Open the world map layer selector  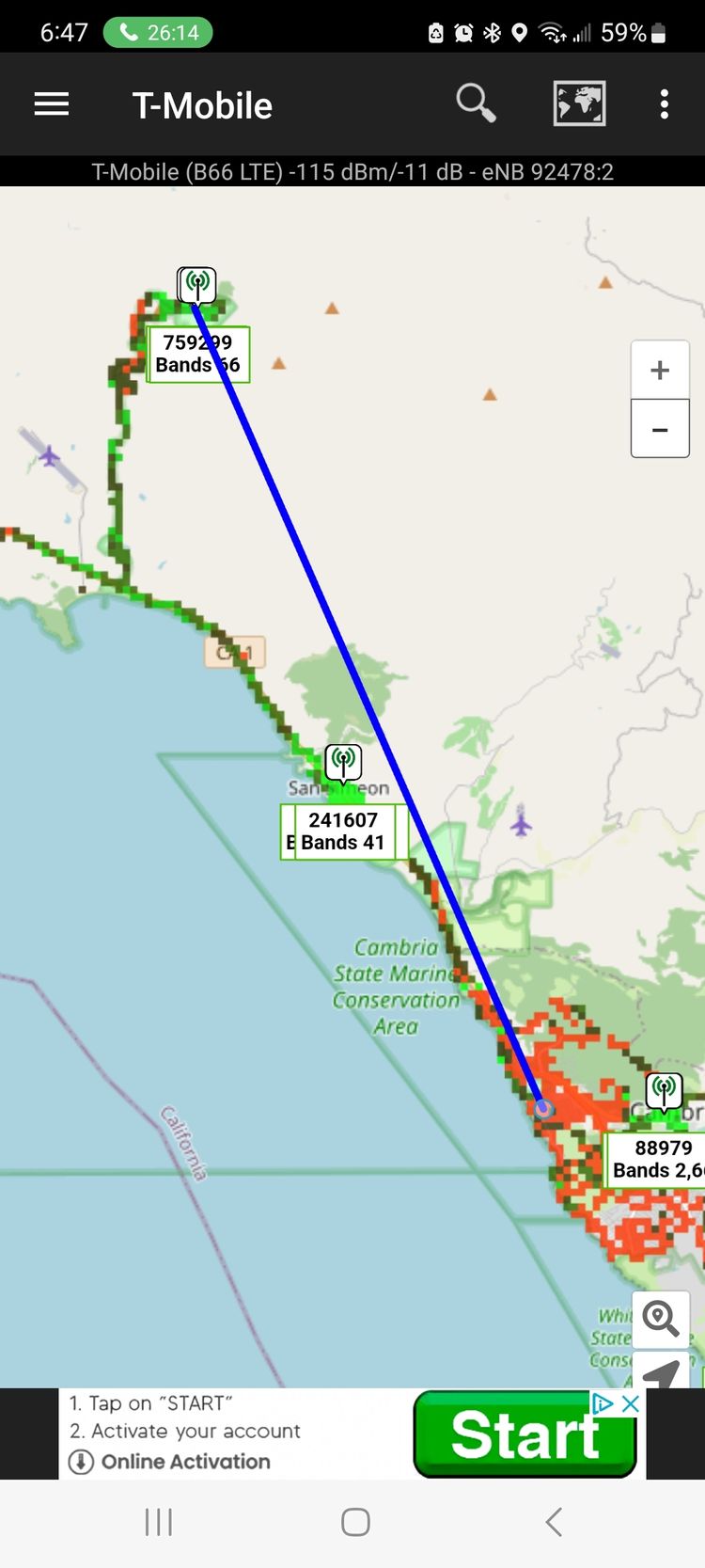coord(579,103)
